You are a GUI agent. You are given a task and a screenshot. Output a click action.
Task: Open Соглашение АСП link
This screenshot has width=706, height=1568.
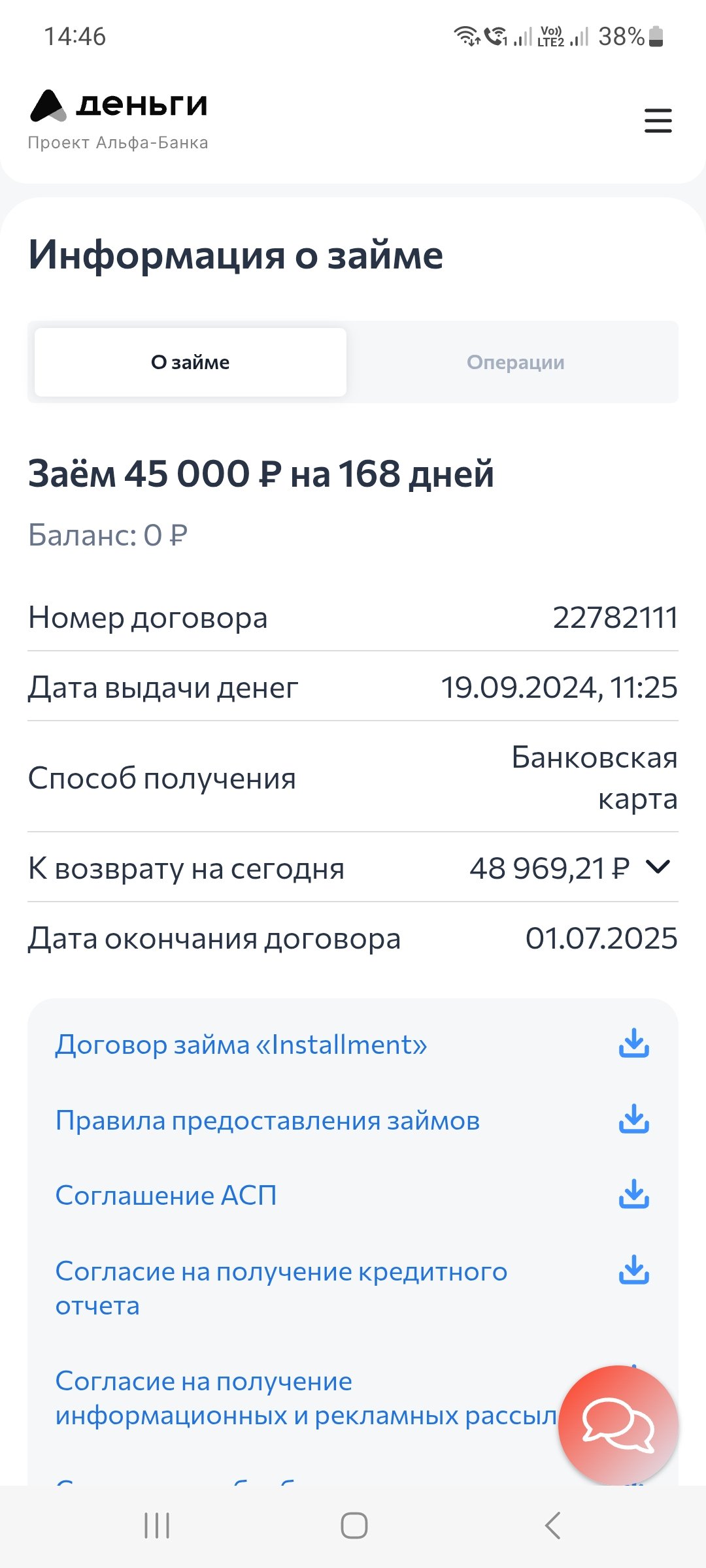pyautogui.click(x=166, y=1196)
